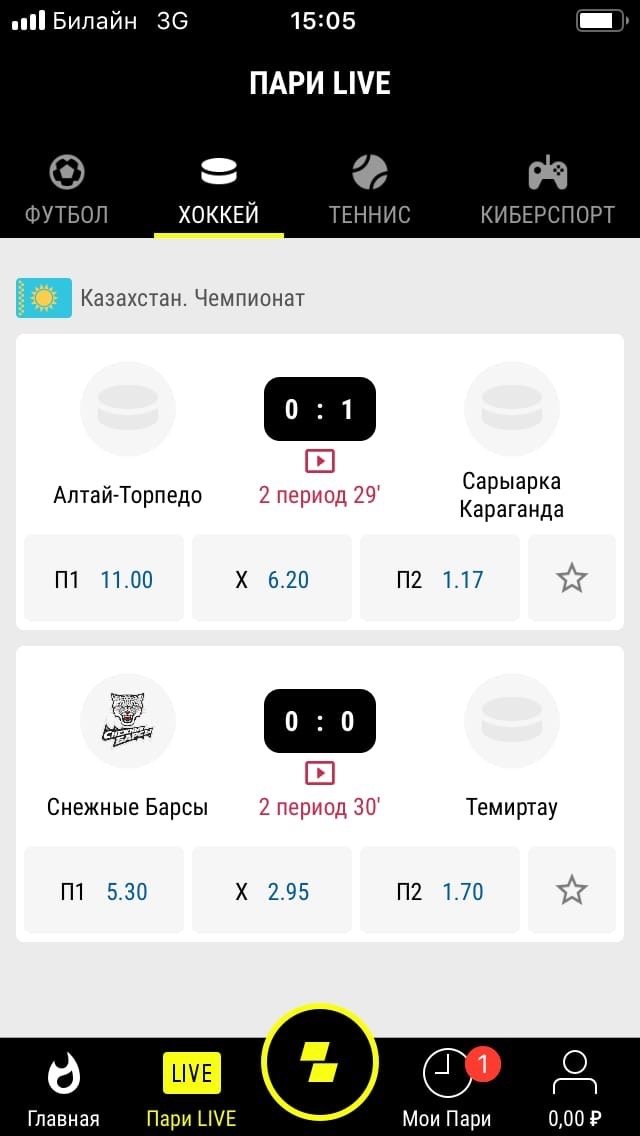Open Мои Пари bets history
This screenshot has height=1136, width=640.
click(x=447, y=1088)
